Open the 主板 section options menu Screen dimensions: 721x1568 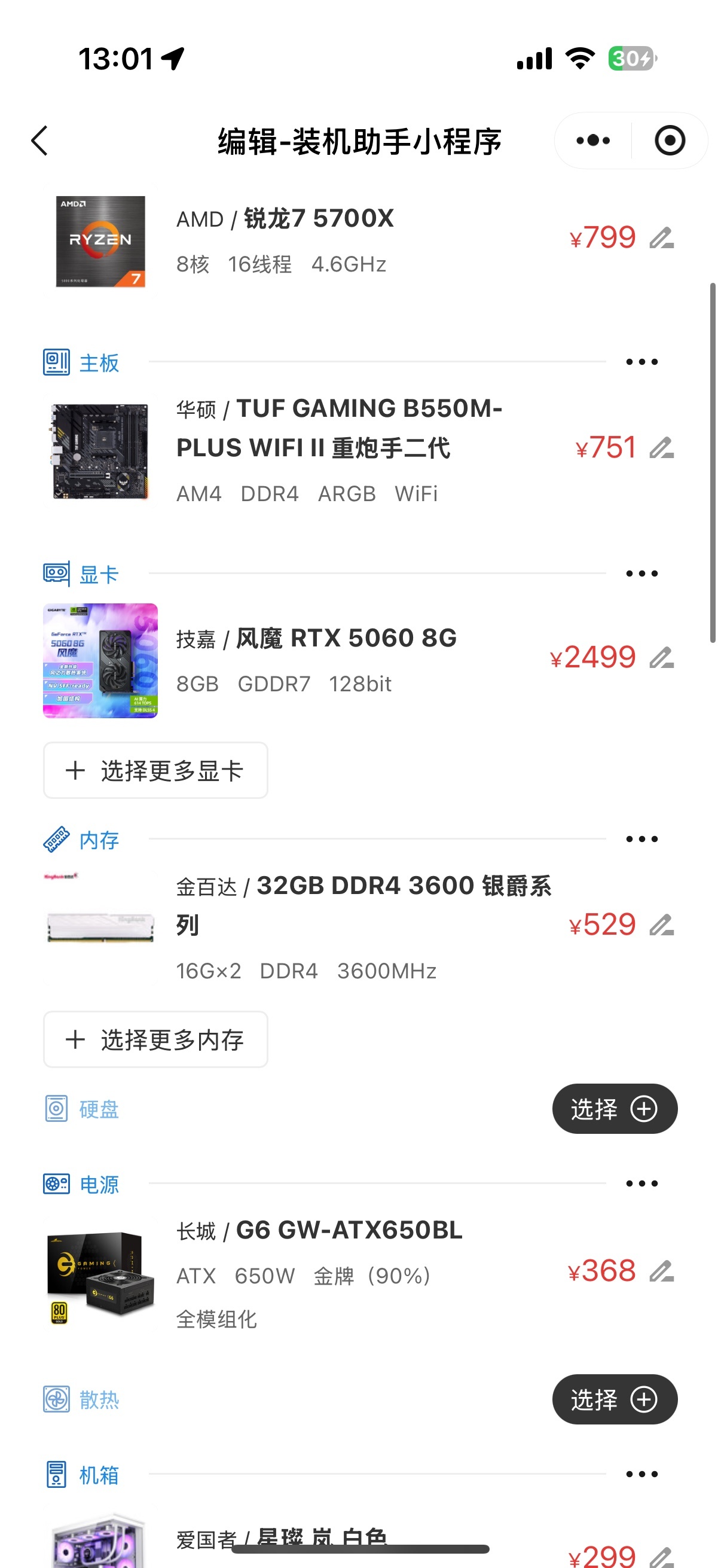click(x=641, y=362)
